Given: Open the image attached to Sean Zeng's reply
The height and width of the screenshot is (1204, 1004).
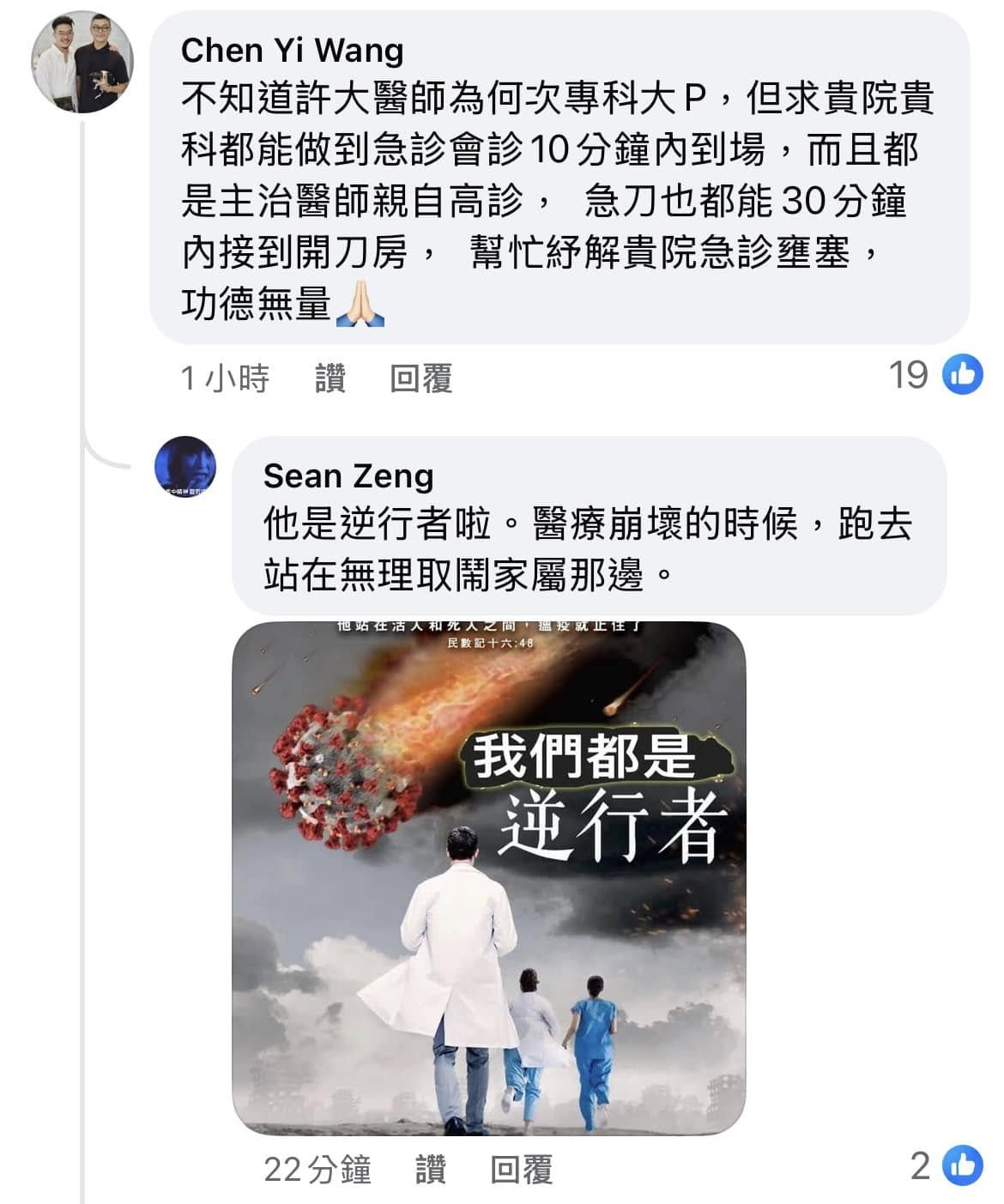Looking at the screenshot, I should point(488,877).
